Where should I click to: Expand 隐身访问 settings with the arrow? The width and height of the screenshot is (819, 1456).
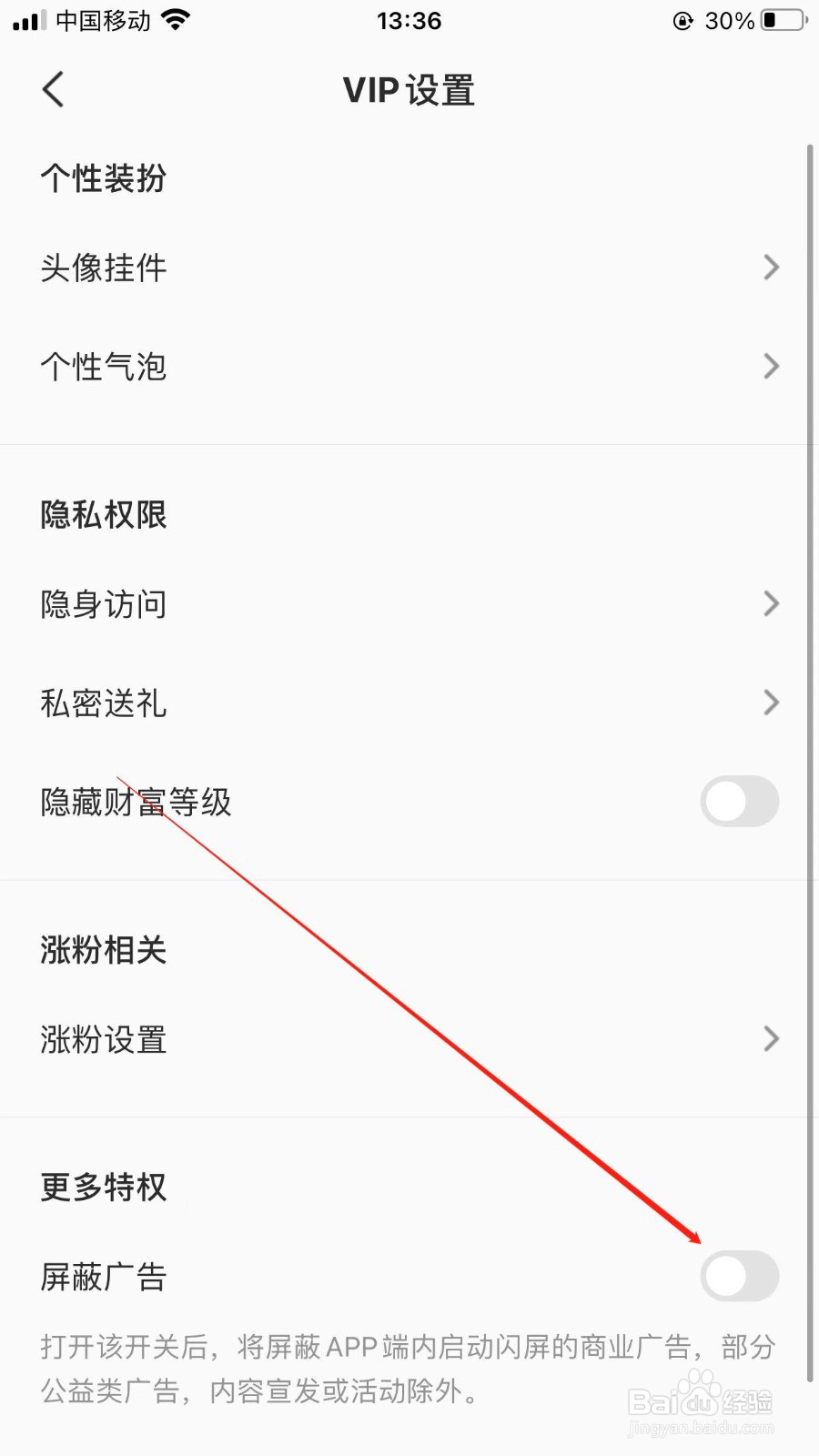(772, 603)
